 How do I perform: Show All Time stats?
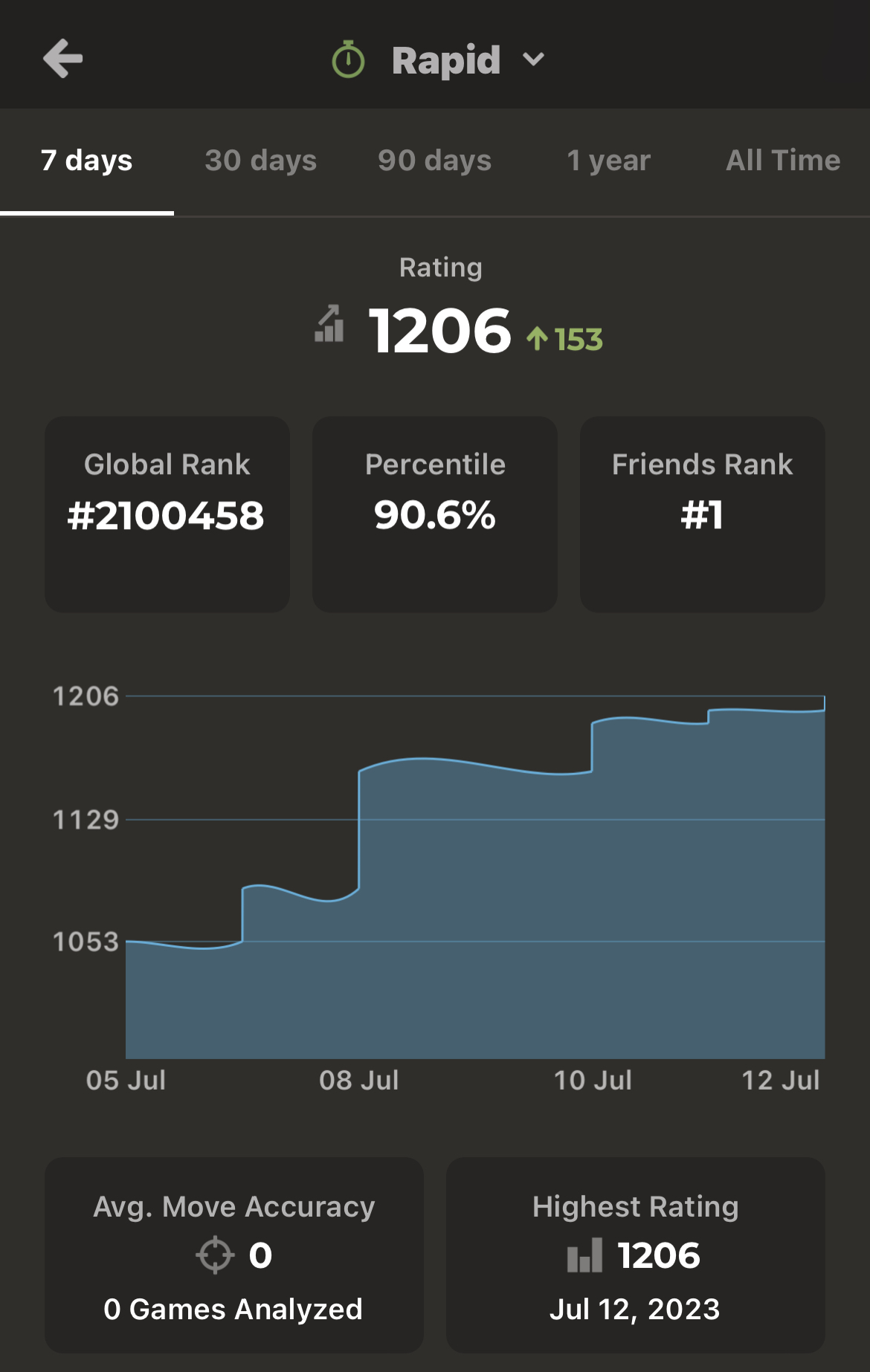(783, 161)
